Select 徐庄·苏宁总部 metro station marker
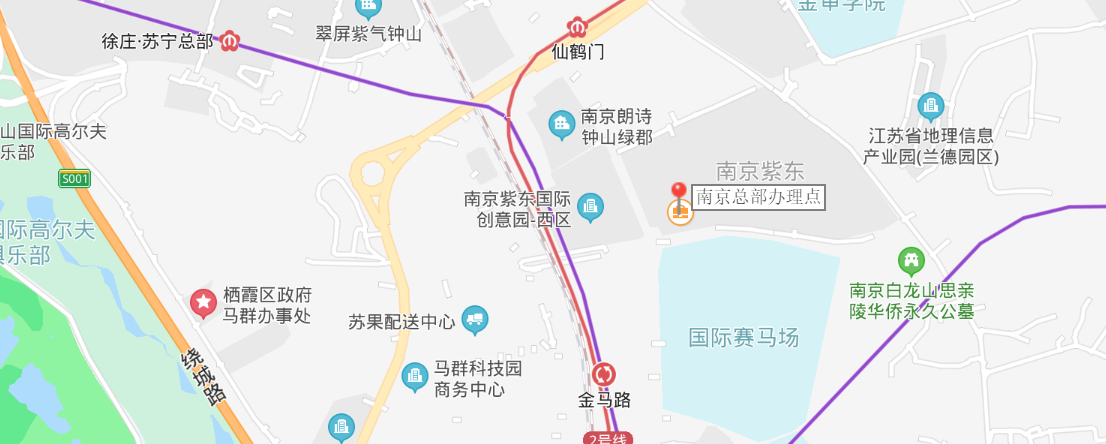 point(231,42)
